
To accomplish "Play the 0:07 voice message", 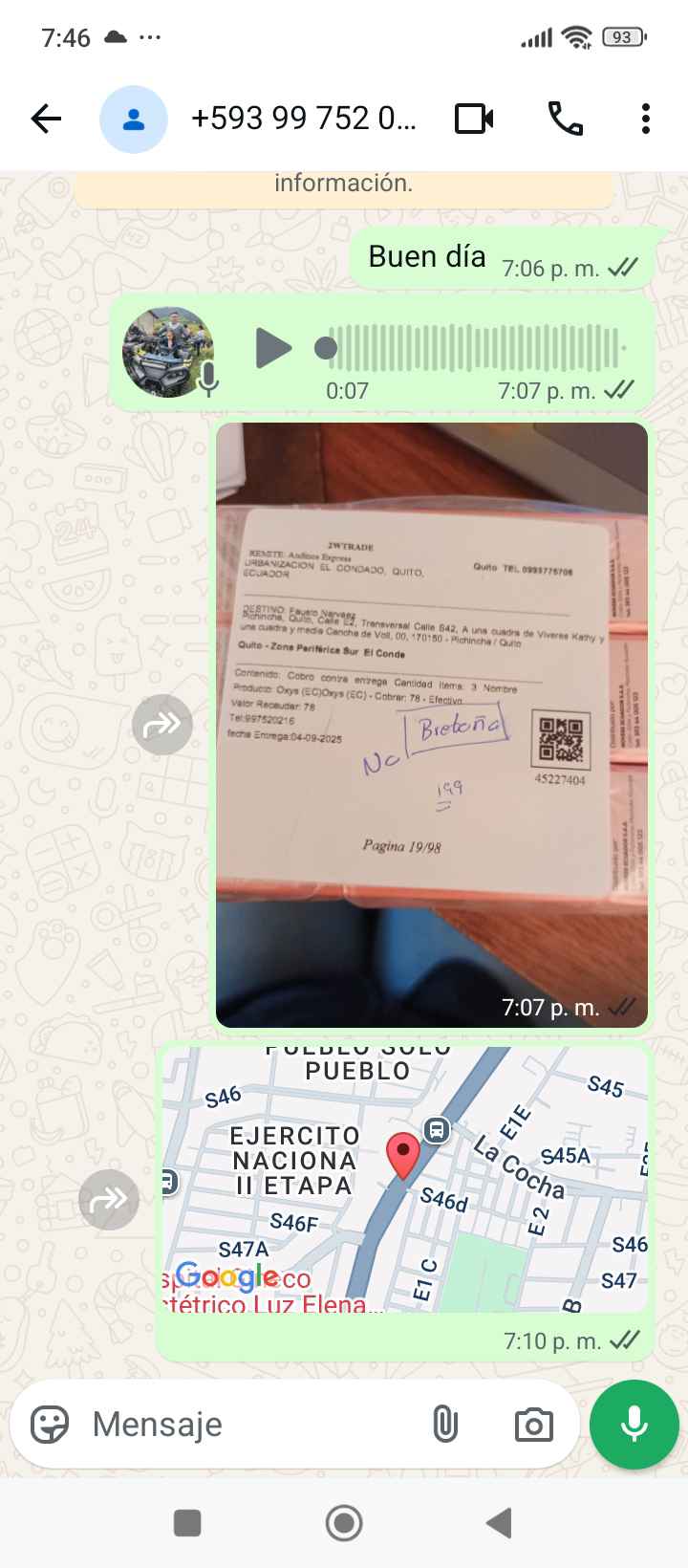I will (x=272, y=348).
